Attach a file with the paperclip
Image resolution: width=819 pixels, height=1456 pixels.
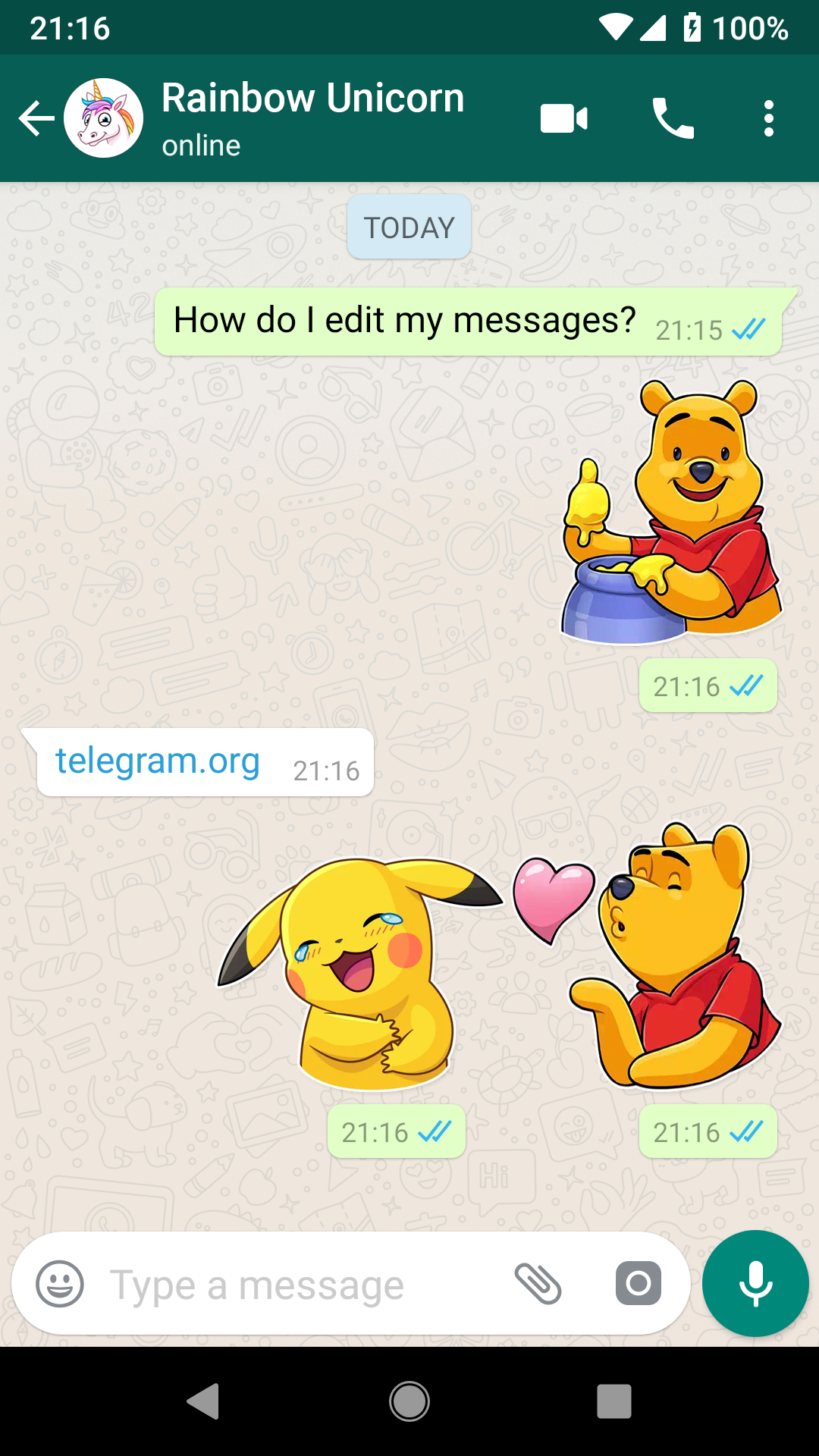538,1284
